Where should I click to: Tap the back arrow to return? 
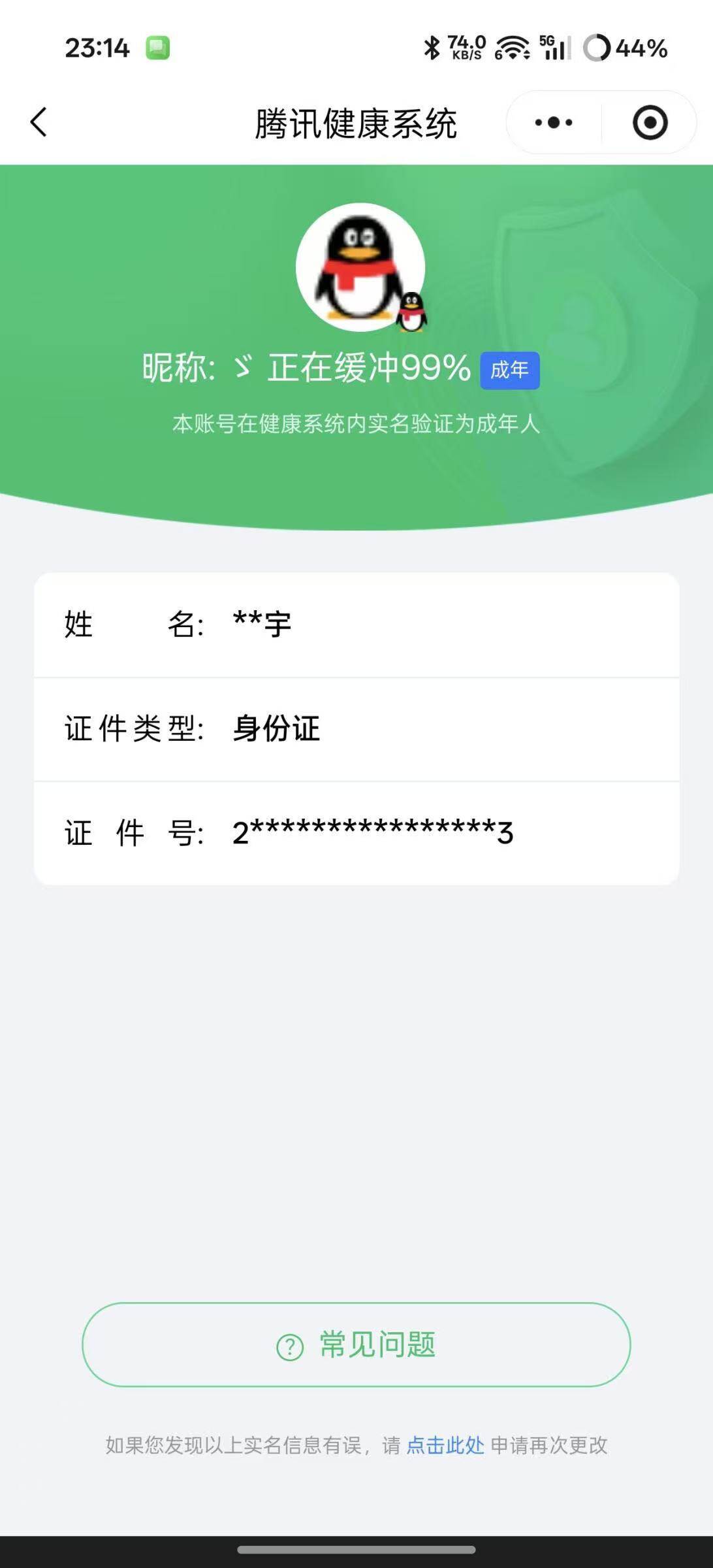(x=37, y=121)
